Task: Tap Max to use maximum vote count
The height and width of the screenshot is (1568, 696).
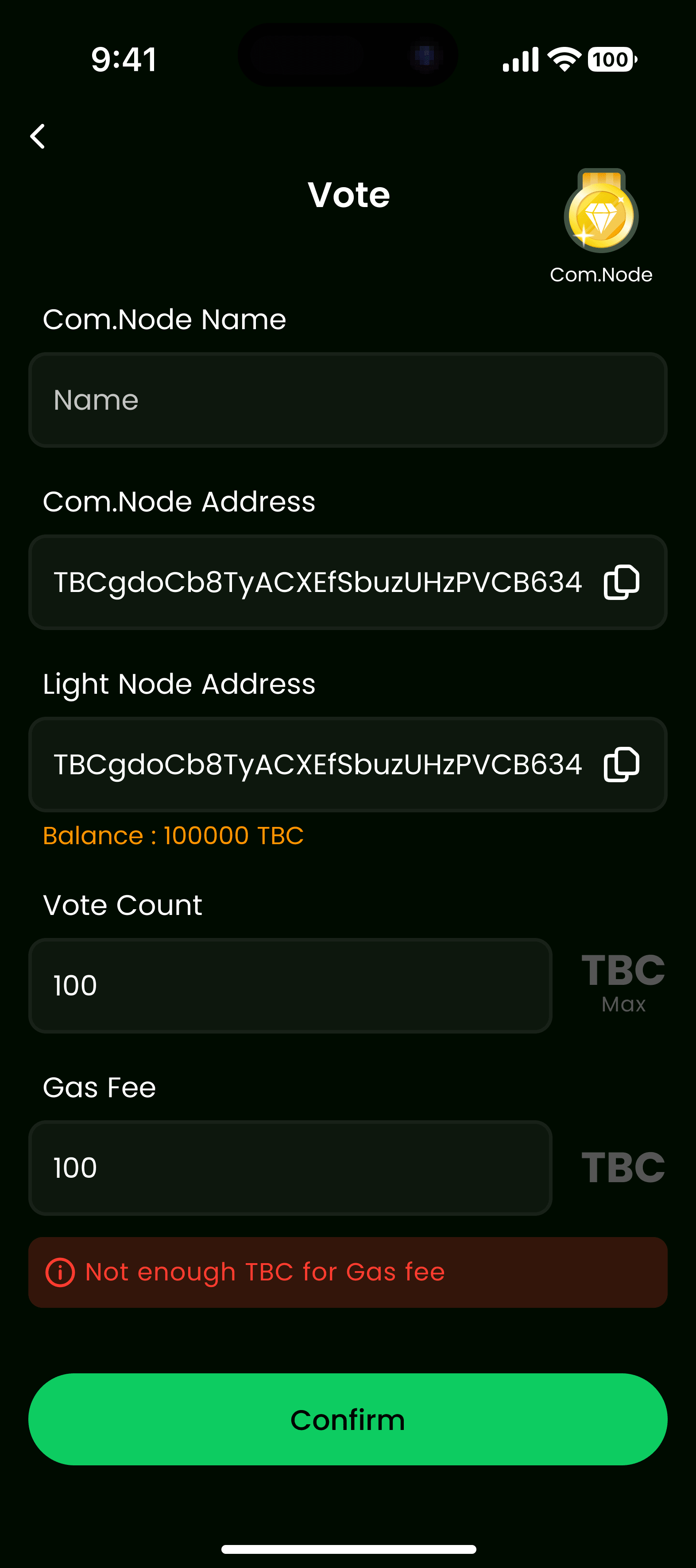Action: 623,1005
